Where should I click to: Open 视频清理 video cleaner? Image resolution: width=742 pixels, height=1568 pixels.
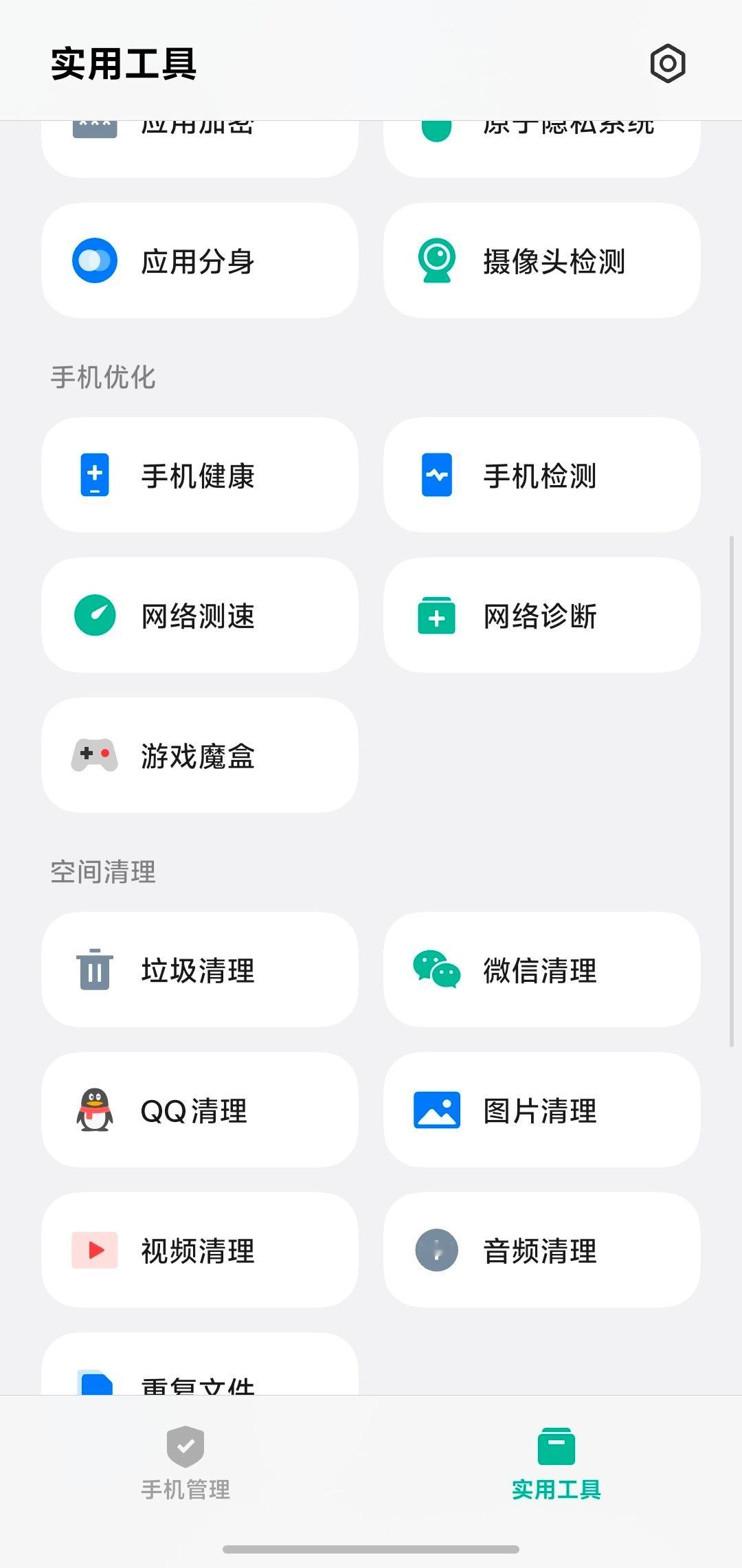(199, 1251)
